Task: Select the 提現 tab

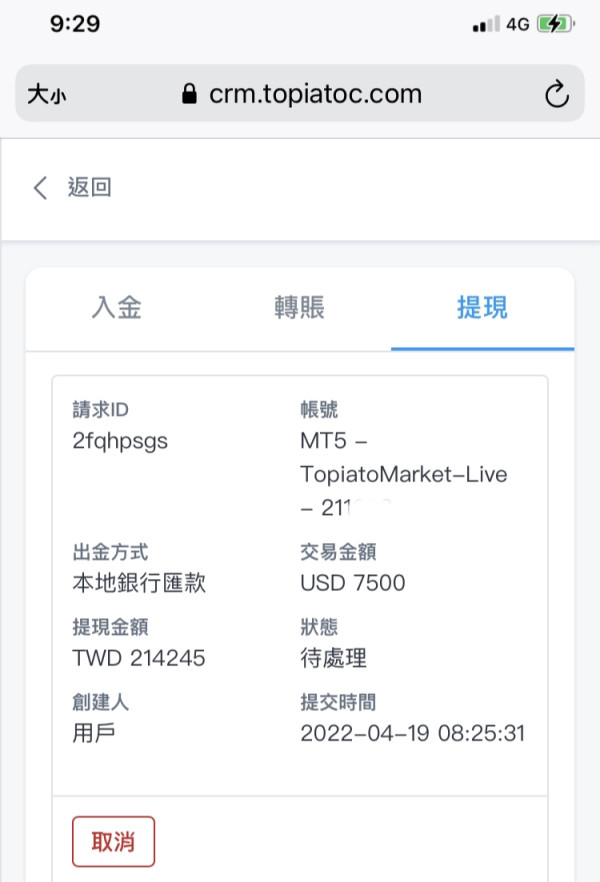Action: click(x=481, y=308)
